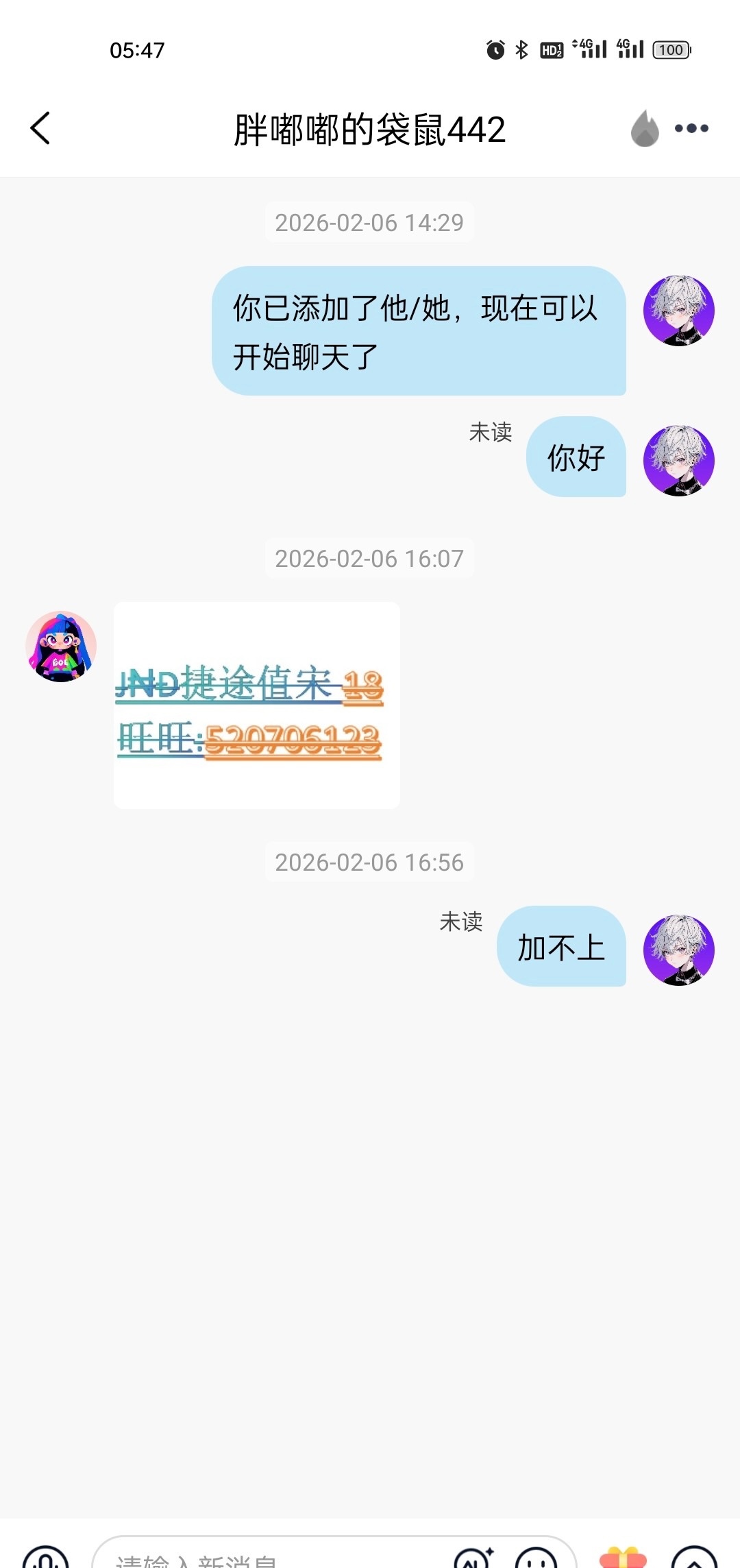This screenshot has width=740, height=1568.
Task: Tap your own avatar beside 加不上
Action: tap(678, 950)
